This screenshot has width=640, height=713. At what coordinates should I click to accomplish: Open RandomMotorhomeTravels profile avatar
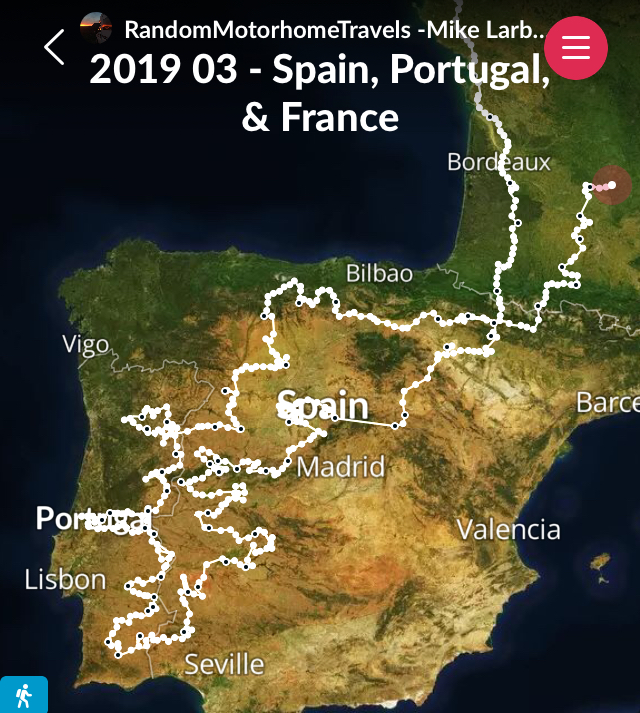click(x=96, y=28)
